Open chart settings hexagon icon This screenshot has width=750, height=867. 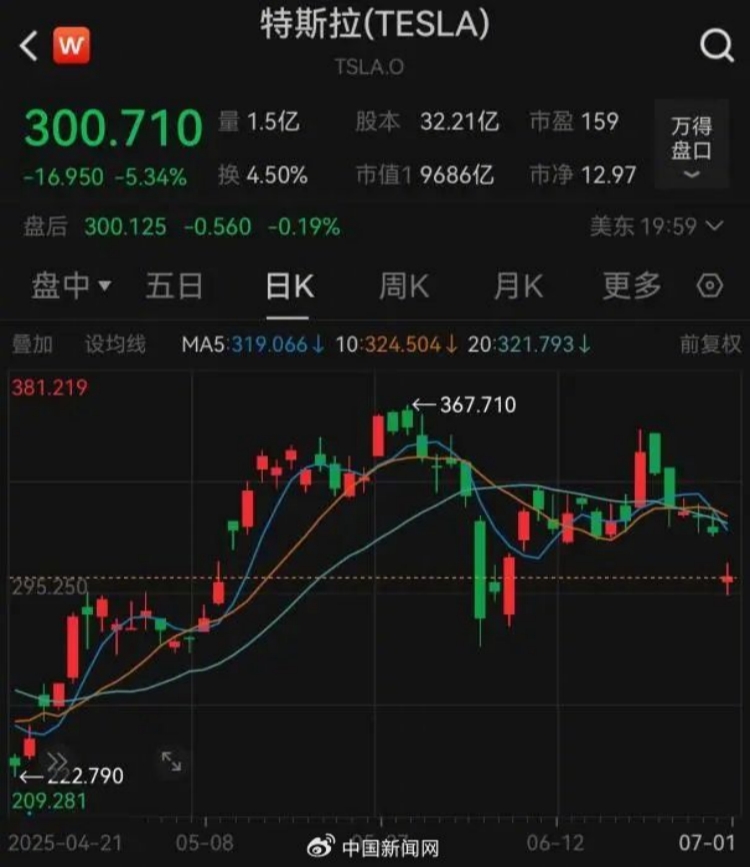[709, 287]
